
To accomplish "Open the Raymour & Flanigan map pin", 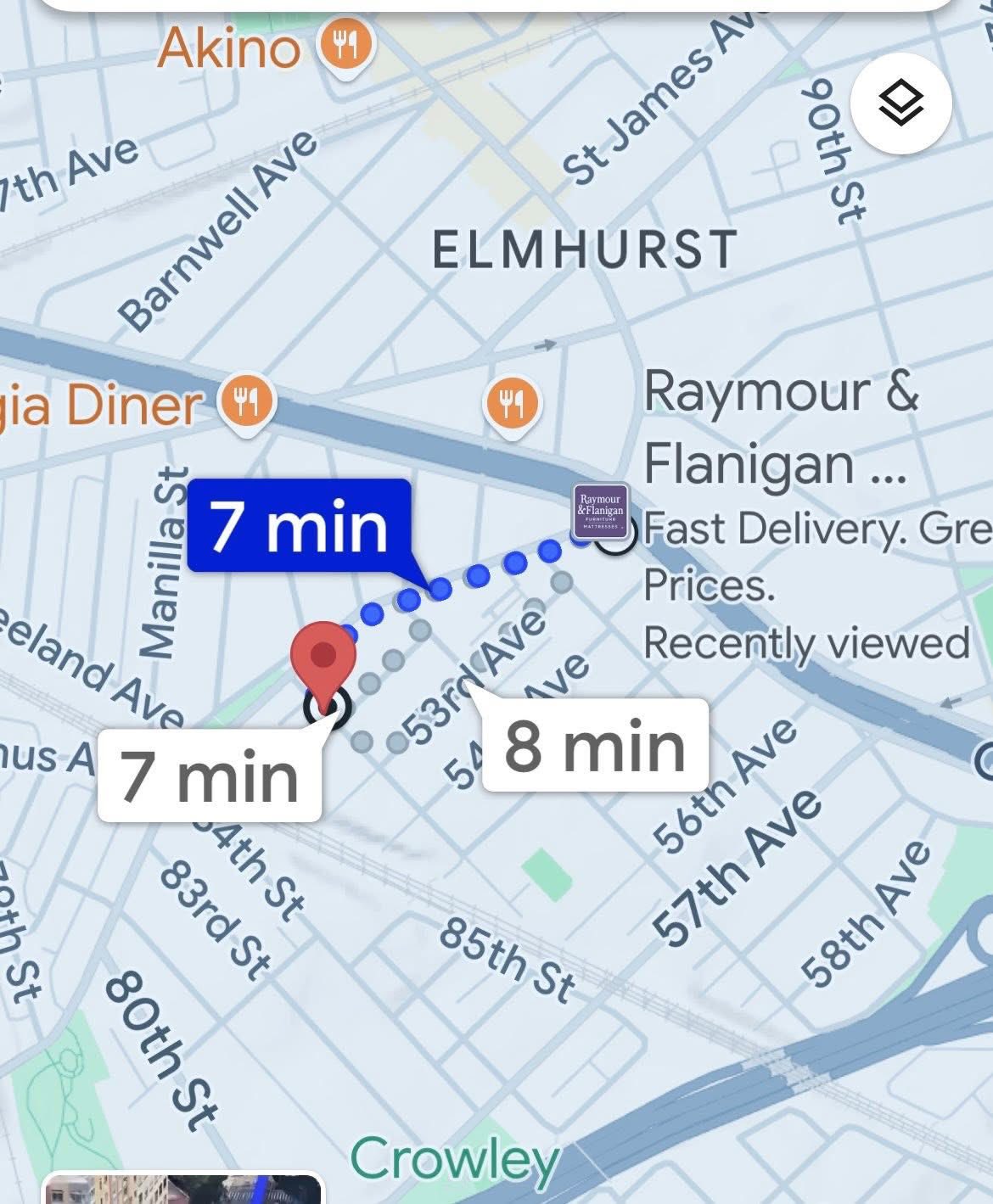I will click(601, 512).
